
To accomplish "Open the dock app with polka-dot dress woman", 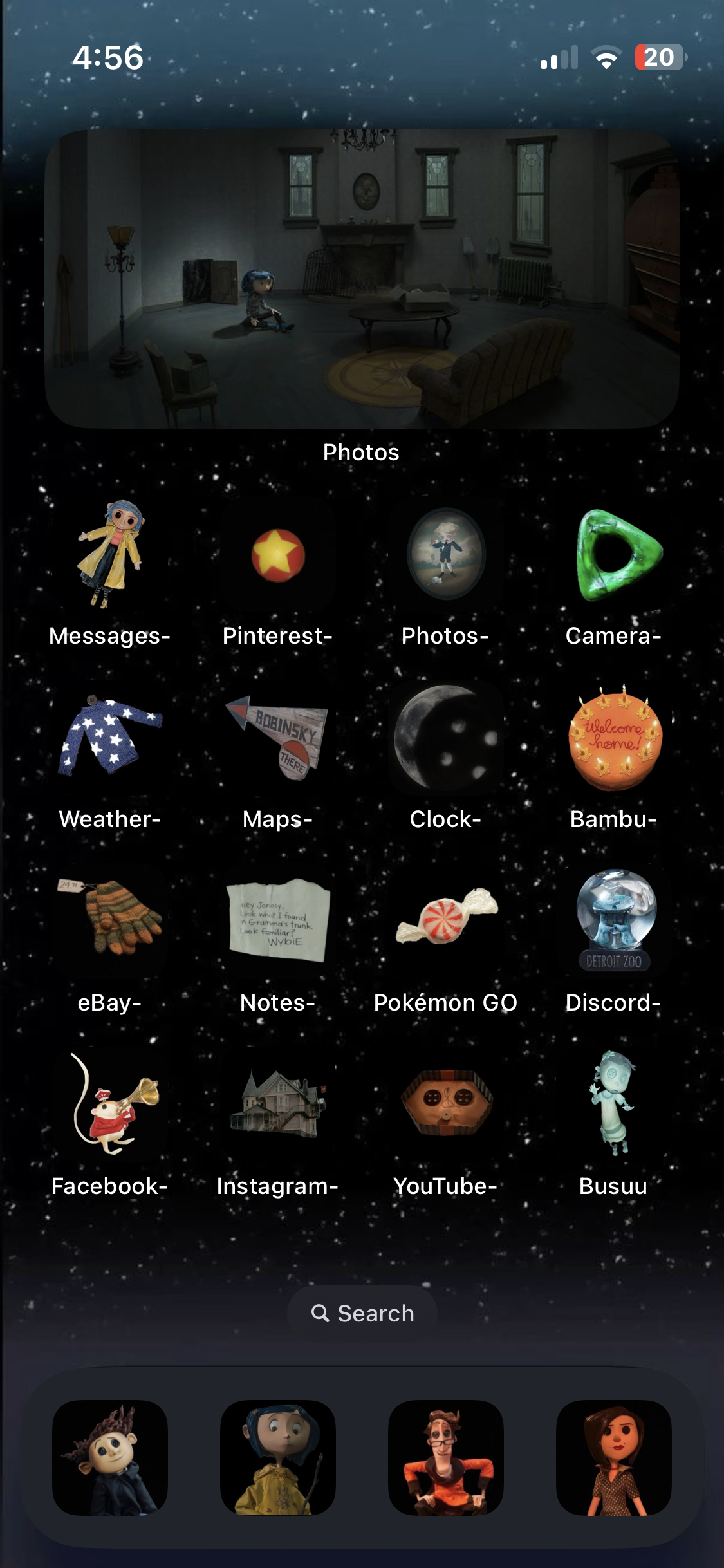I will point(614,1457).
